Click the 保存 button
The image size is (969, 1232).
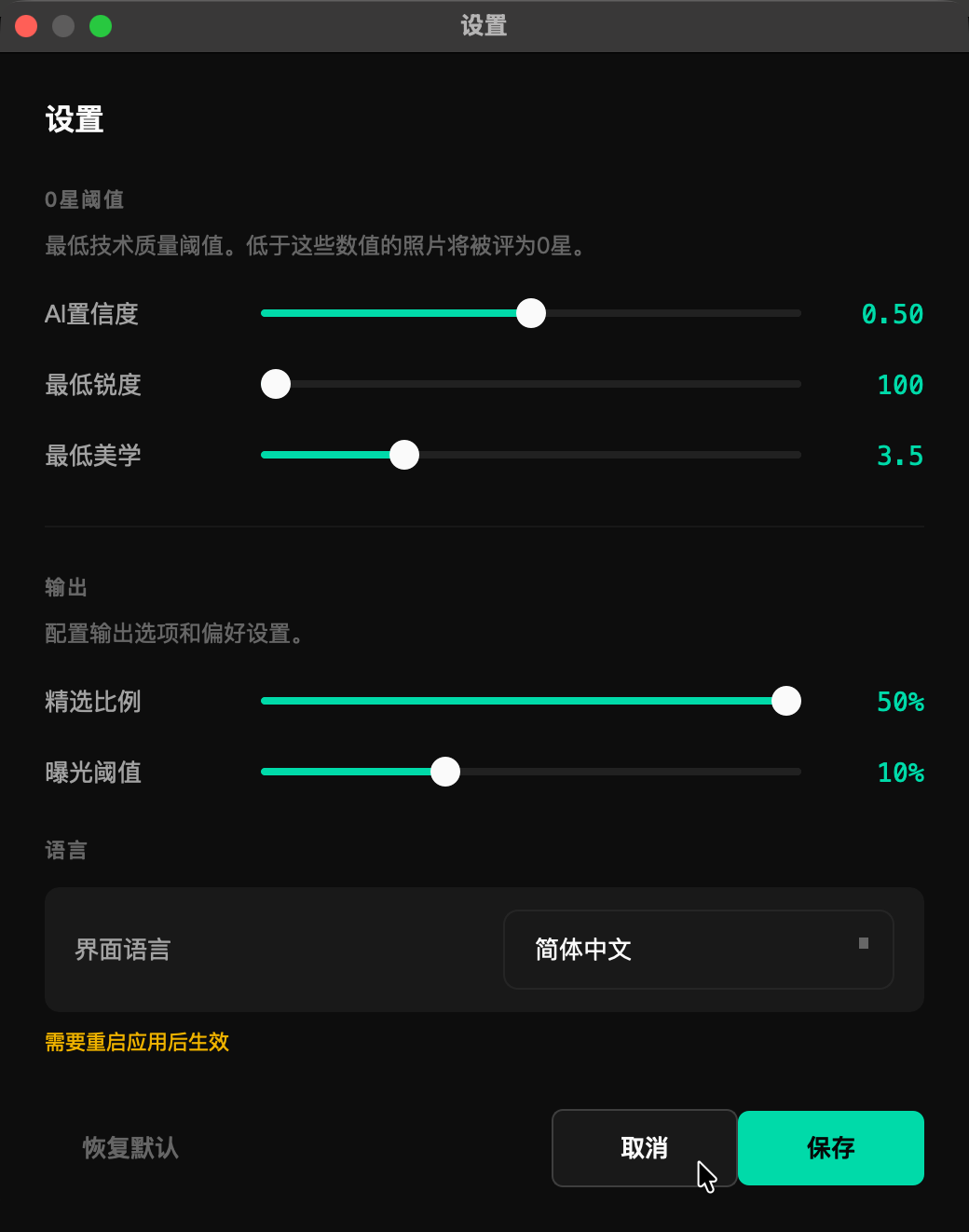pyautogui.click(x=829, y=1148)
